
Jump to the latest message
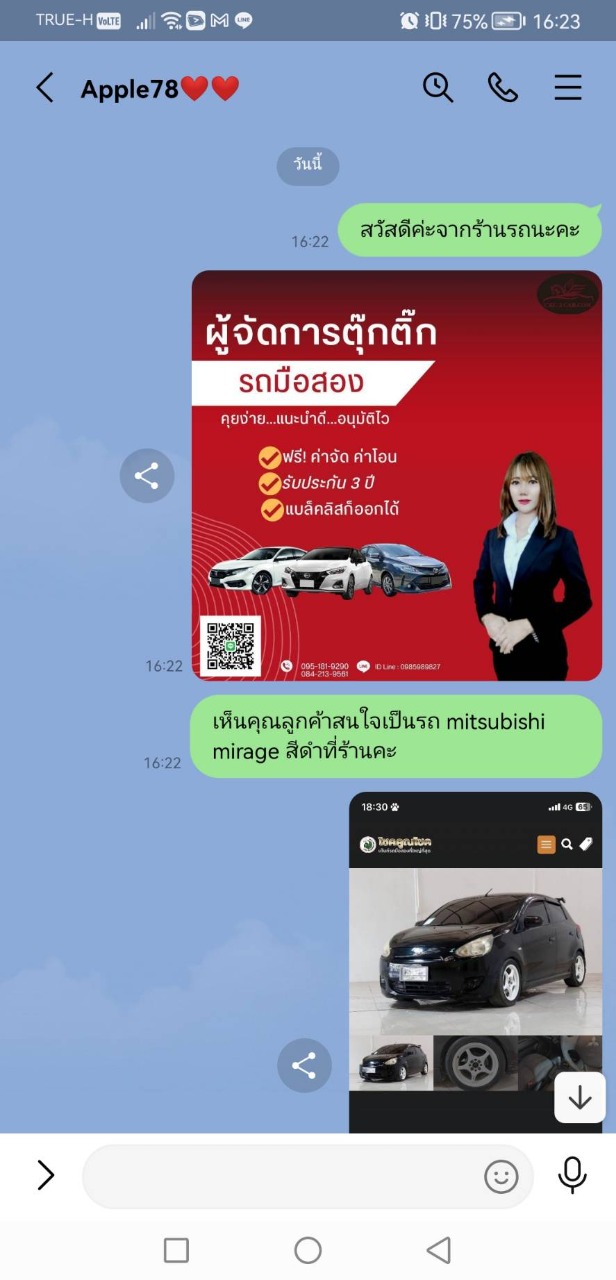(x=580, y=1098)
